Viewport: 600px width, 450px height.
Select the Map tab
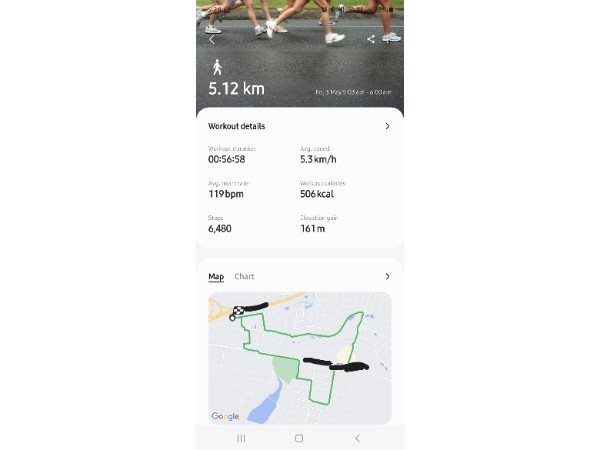click(215, 276)
